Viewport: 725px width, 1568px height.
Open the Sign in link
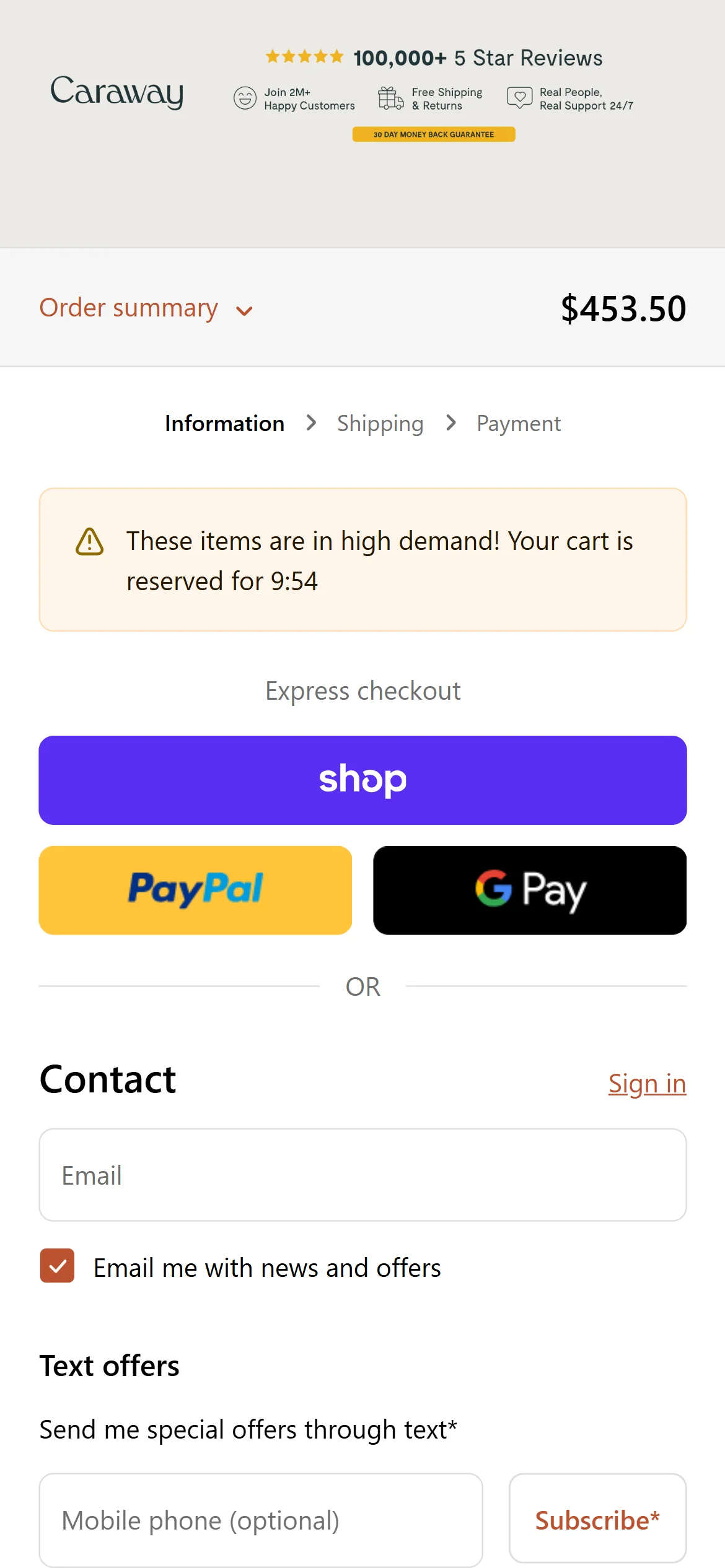tap(647, 1083)
